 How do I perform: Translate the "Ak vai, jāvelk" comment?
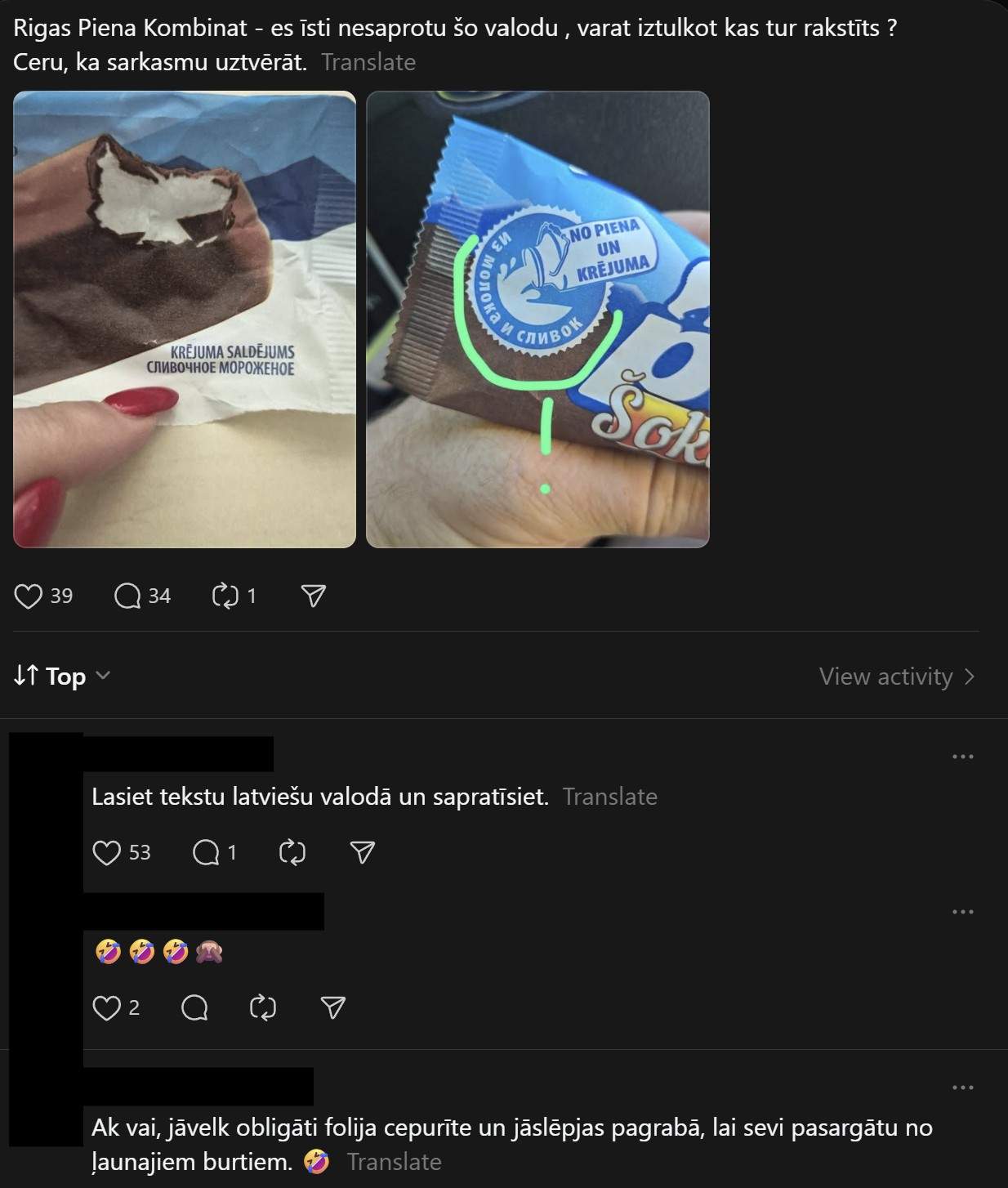coord(395,1162)
